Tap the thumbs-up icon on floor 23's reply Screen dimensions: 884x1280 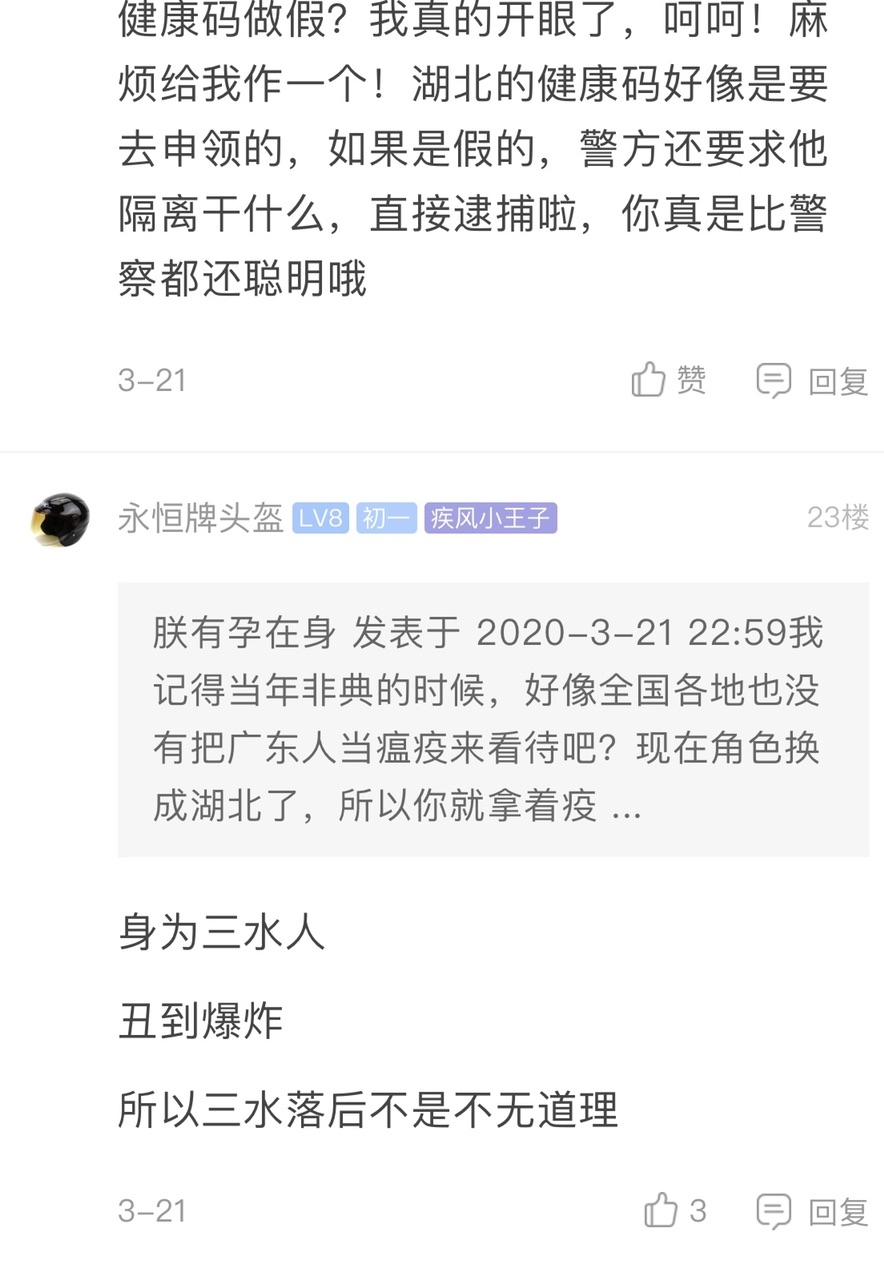(660, 1212)
